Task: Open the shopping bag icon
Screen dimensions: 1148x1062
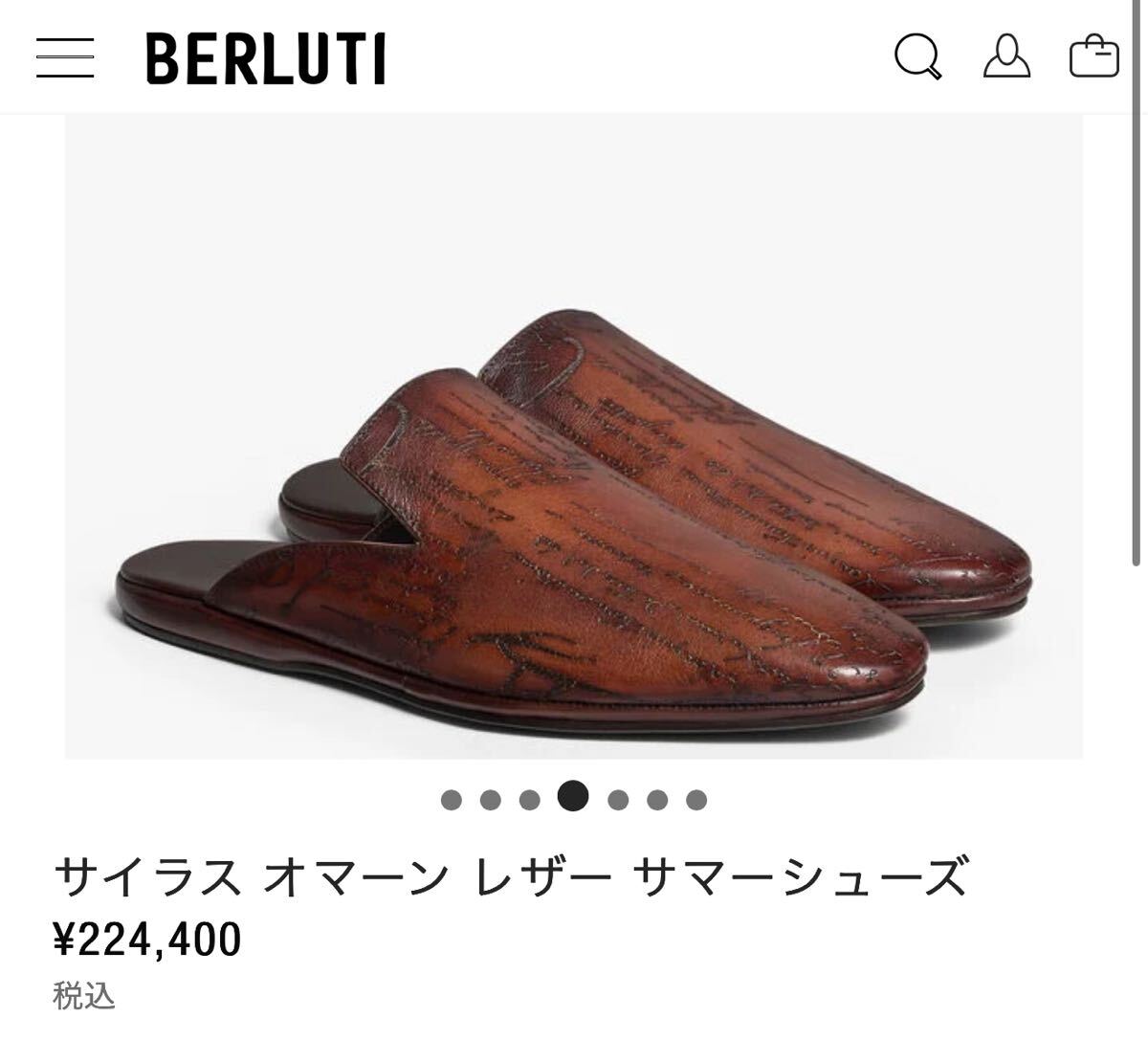Action: (x=1093, y=56)
